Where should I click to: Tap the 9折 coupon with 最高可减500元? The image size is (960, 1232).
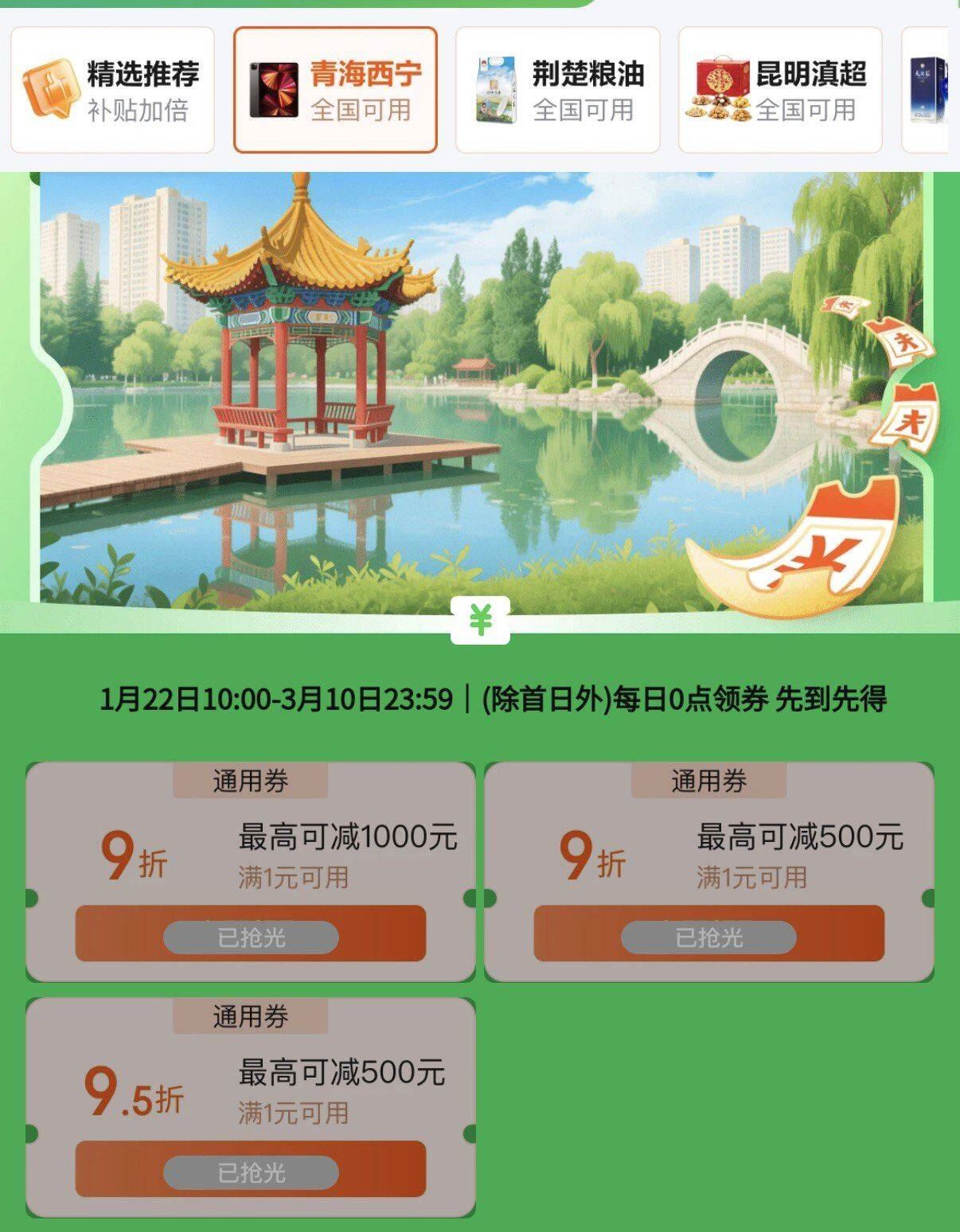pyautogui.click(x=709, y=872)
